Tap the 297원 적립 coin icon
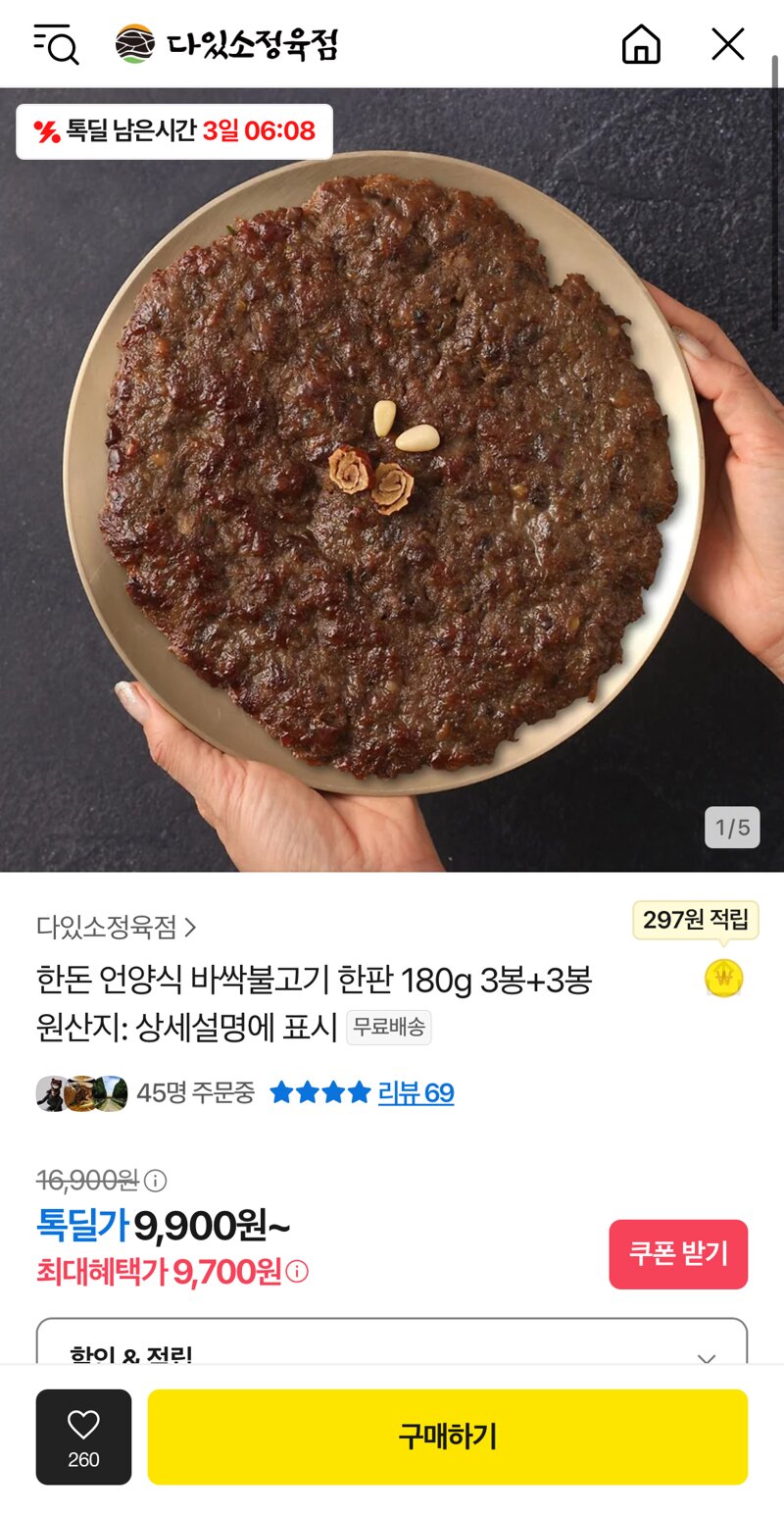Screen dimensions: 784x1515 723,978
